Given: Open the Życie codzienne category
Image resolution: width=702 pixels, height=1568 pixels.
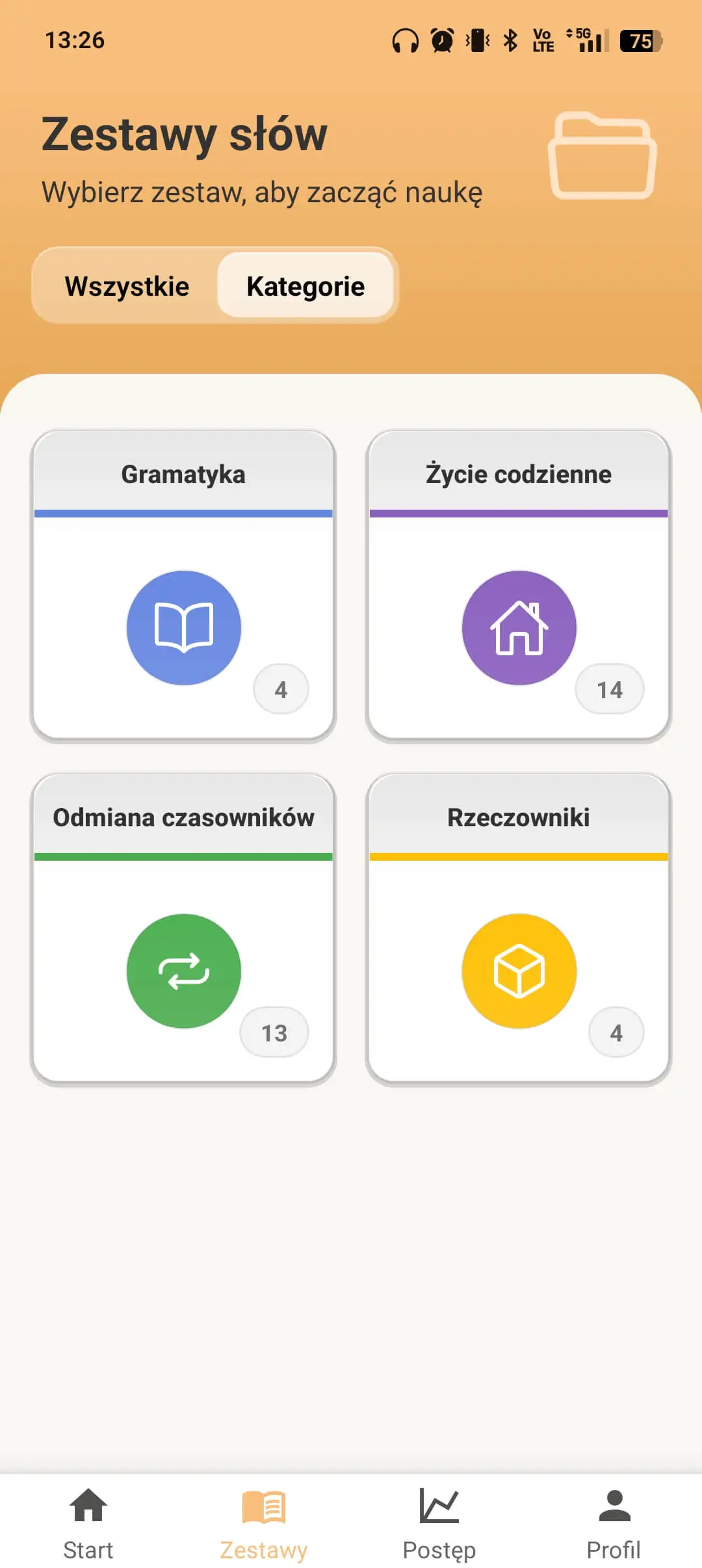Looking at the screenshot, I should (519, 586).
